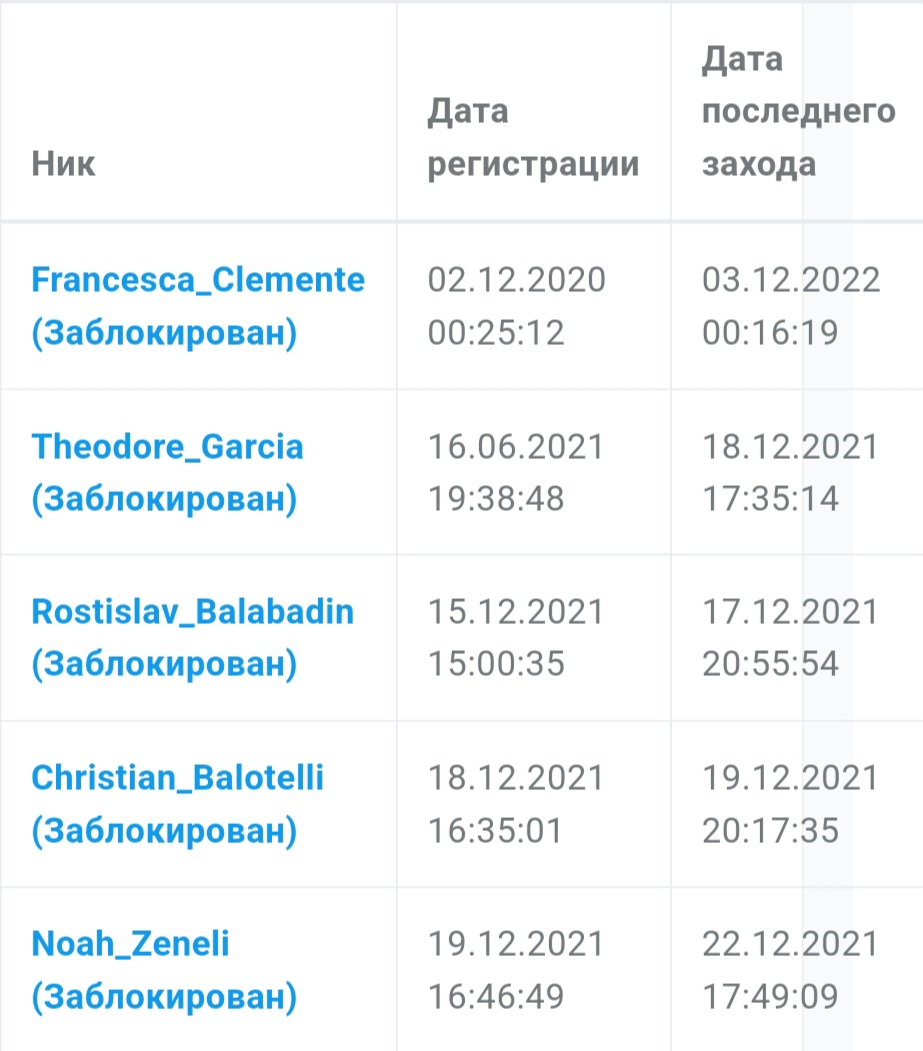View Christian_Balotelli's account details
The image size is (923, 1051).
click(x=178, y=778)
